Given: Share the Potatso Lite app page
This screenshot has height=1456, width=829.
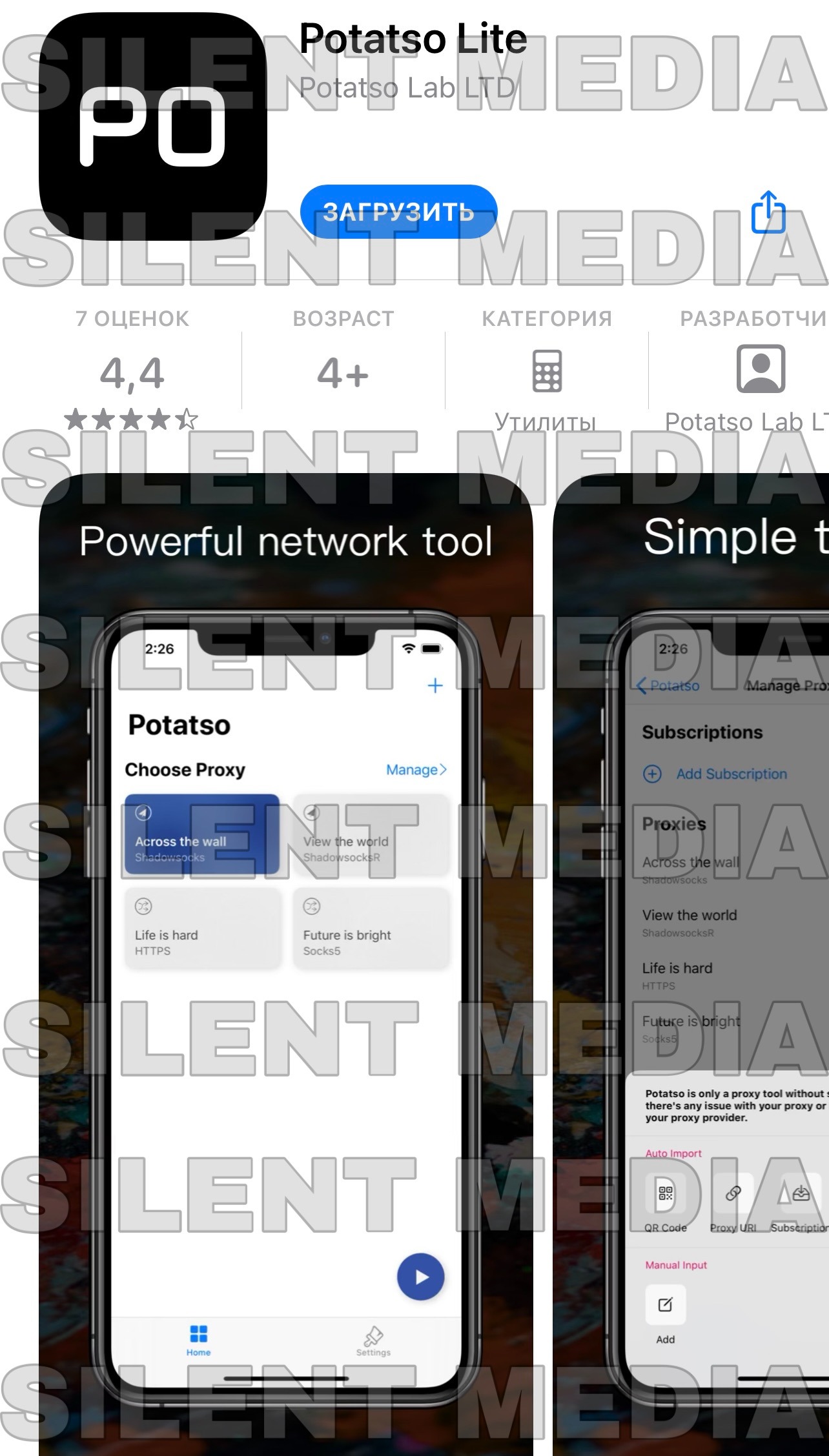Looking at the screenshot, I should pyautogui.click(x=768, y=212).
